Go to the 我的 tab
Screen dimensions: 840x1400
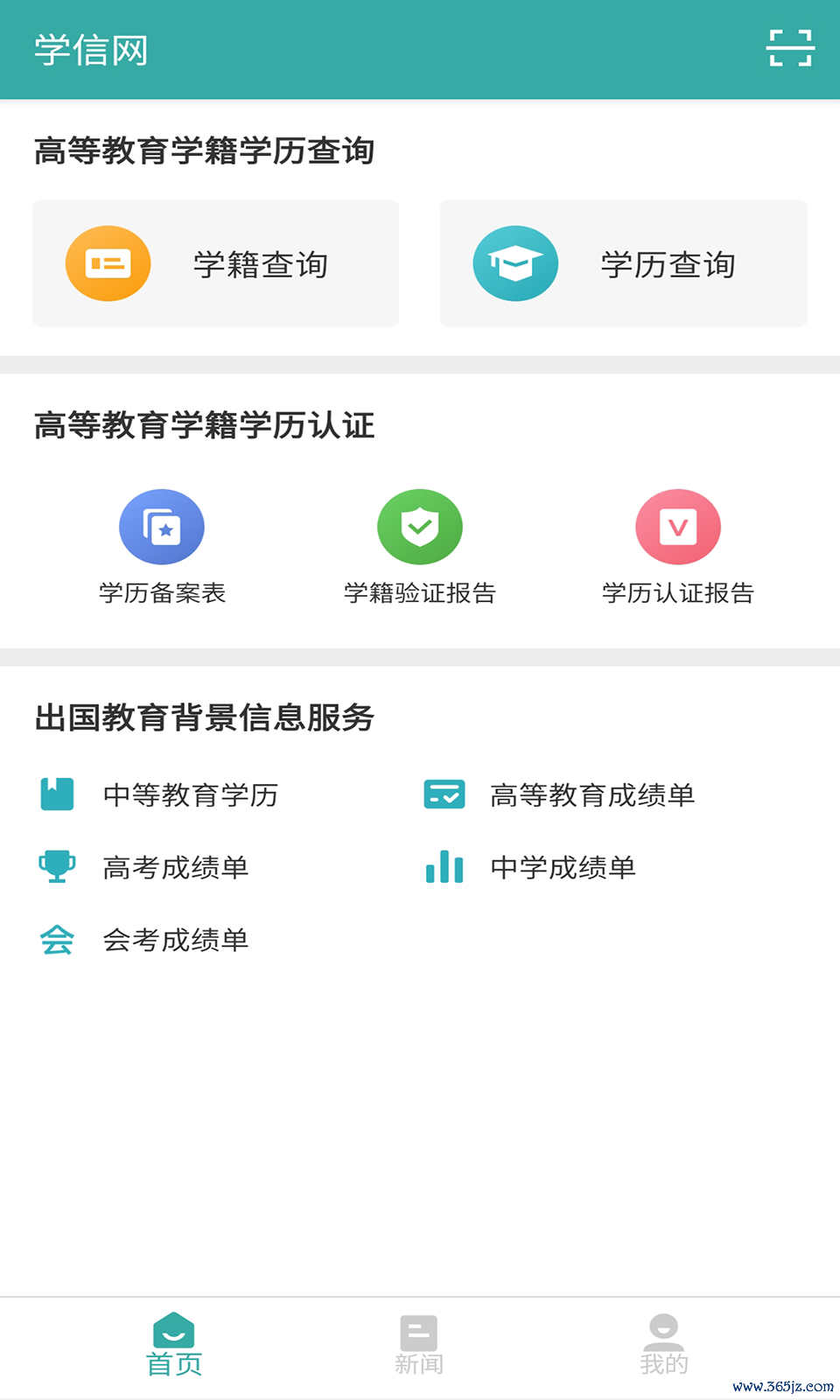click(664, 1345)
